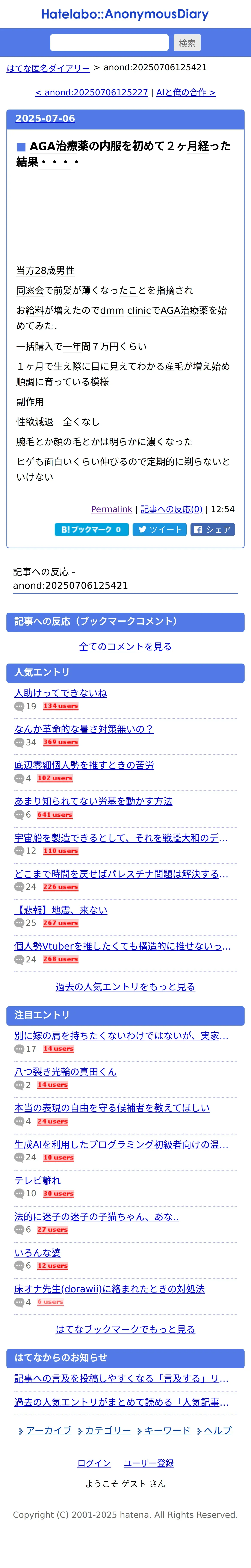
Task: Open popular entry 人助けってできないね
Action: click(x=61, y=693)
